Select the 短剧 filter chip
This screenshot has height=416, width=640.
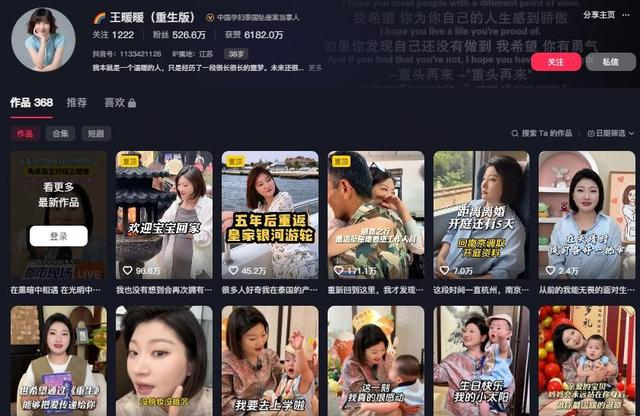[x=94, y=133]
